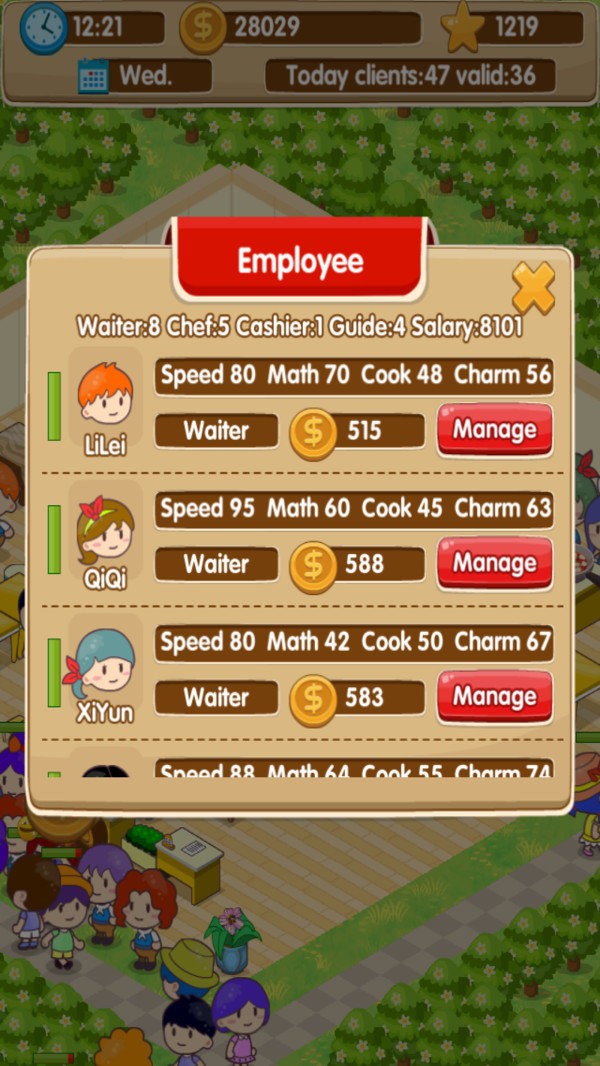600x1066 pixels.
Task: Manage waiter XiYun
Action: tap(494, 697)
